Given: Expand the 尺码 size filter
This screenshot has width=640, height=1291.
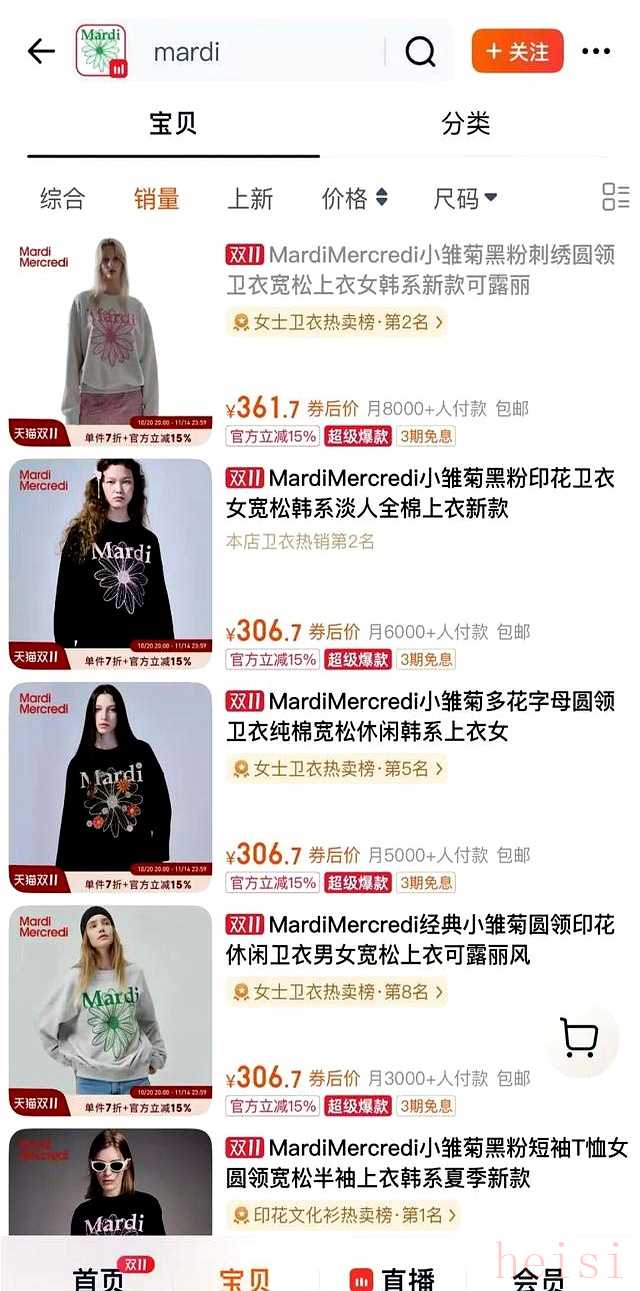Looking at the screenshot, I should coord(465,198).
